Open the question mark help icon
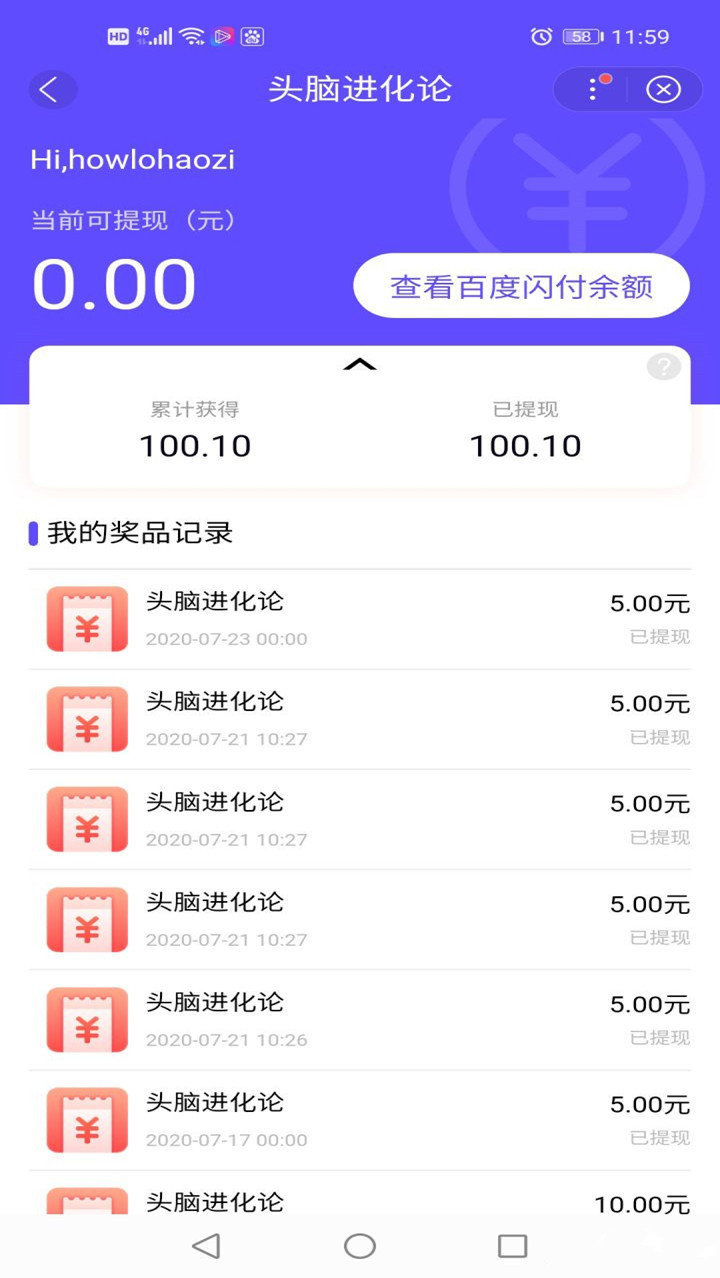Viewport: 720px width, 1278px height. pos(663,367)
